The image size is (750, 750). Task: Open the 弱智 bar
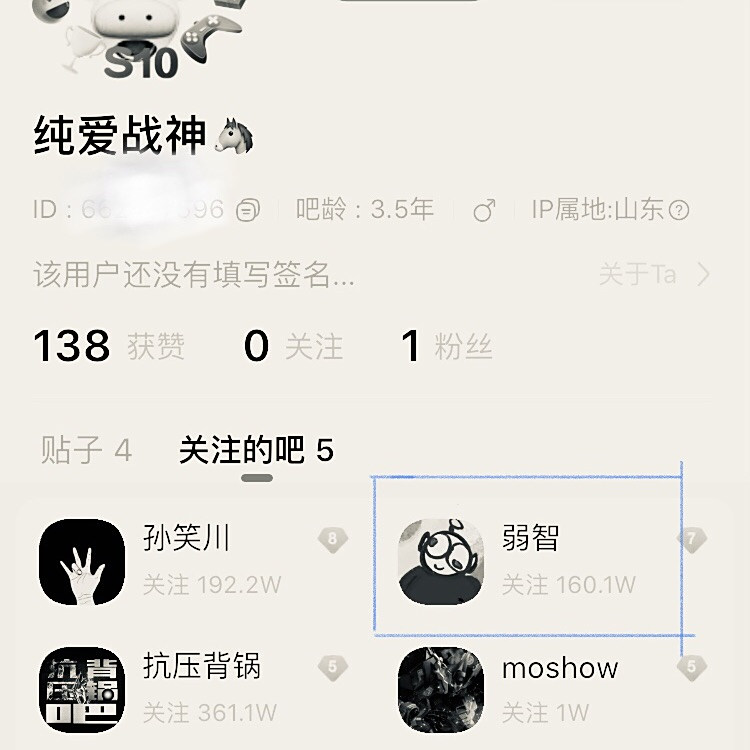552,562
